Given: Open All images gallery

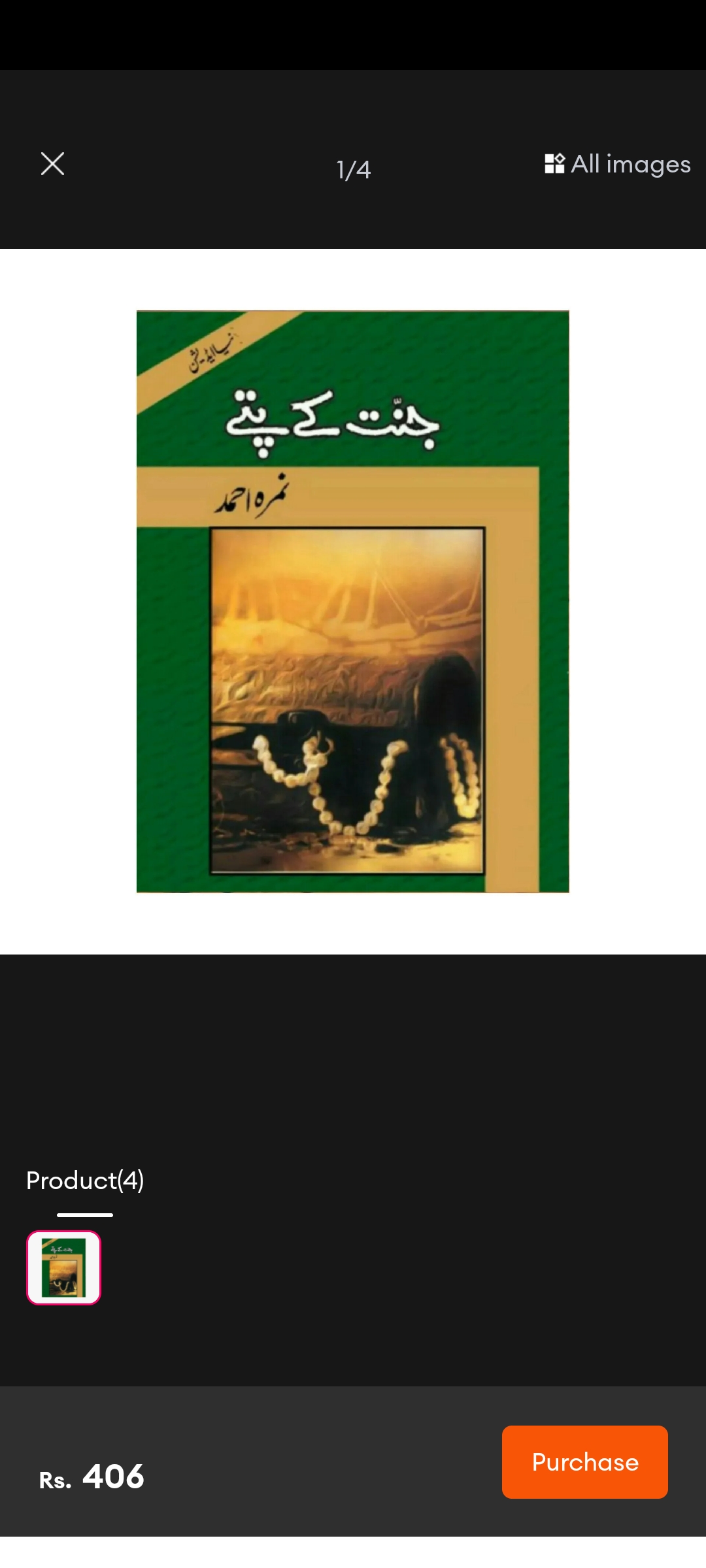Looking at the screenshot, I should 617,164.
